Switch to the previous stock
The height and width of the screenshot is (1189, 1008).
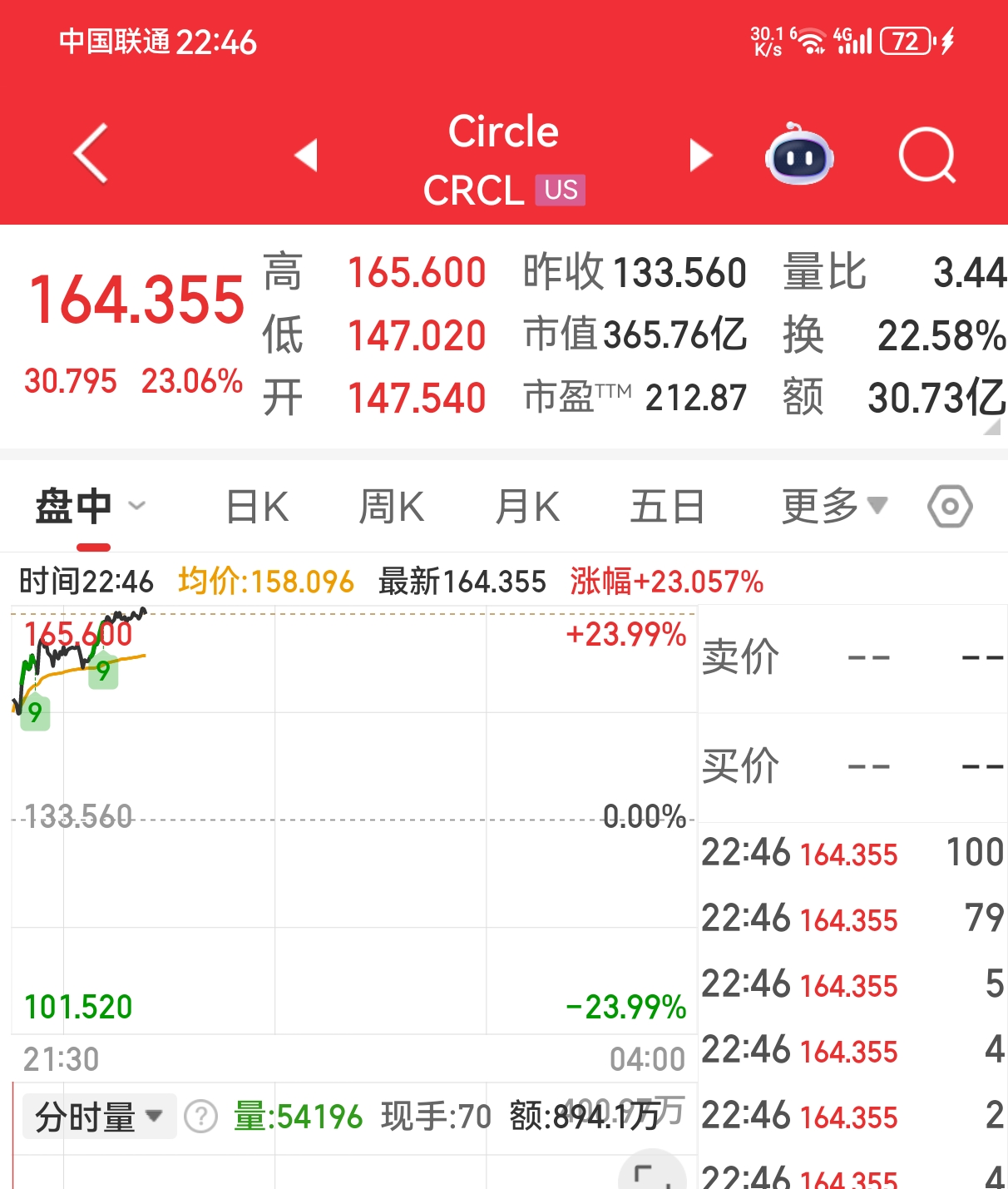click(306, 155)
